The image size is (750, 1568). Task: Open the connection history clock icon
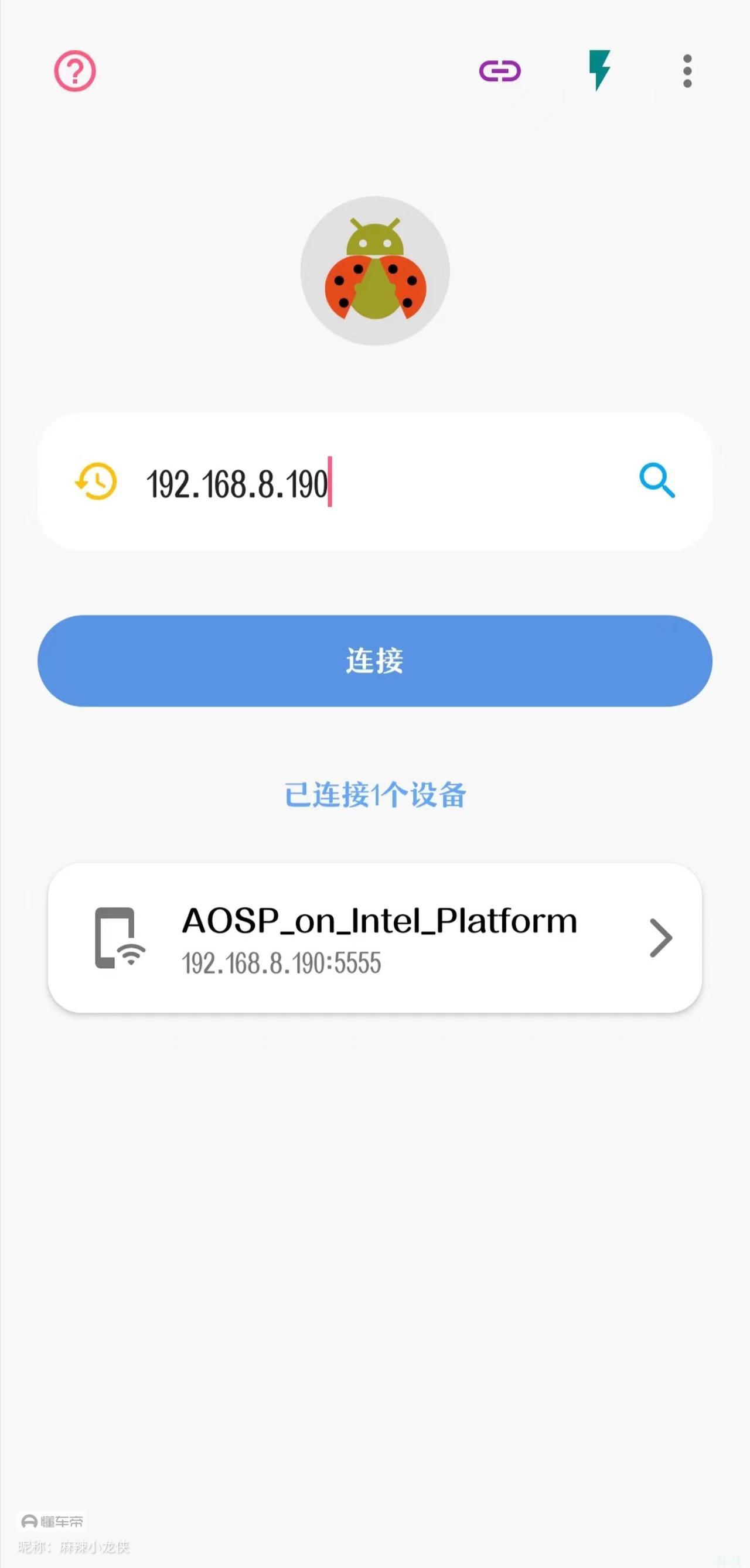[x=96, y=481]
